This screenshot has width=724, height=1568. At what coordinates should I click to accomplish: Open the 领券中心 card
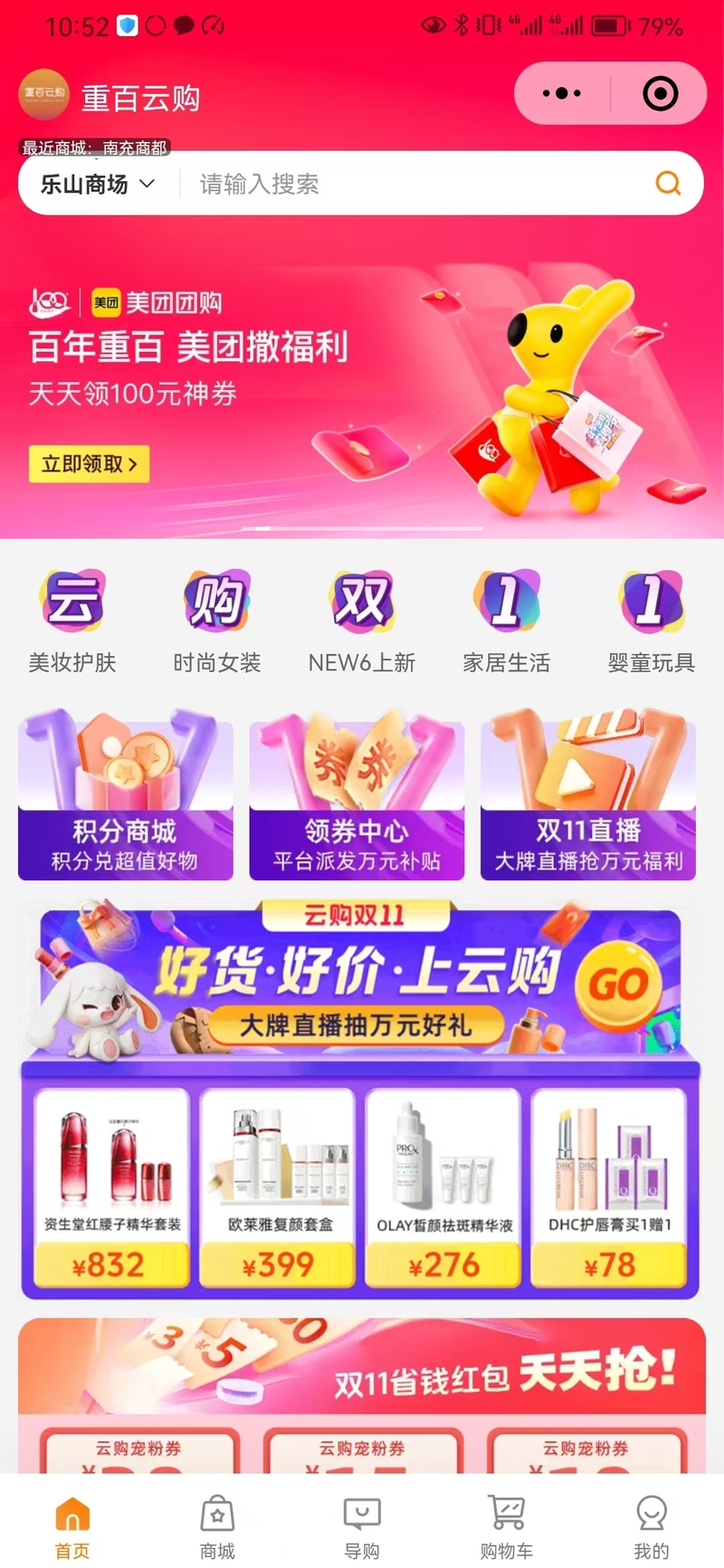(x=357, y=795)
